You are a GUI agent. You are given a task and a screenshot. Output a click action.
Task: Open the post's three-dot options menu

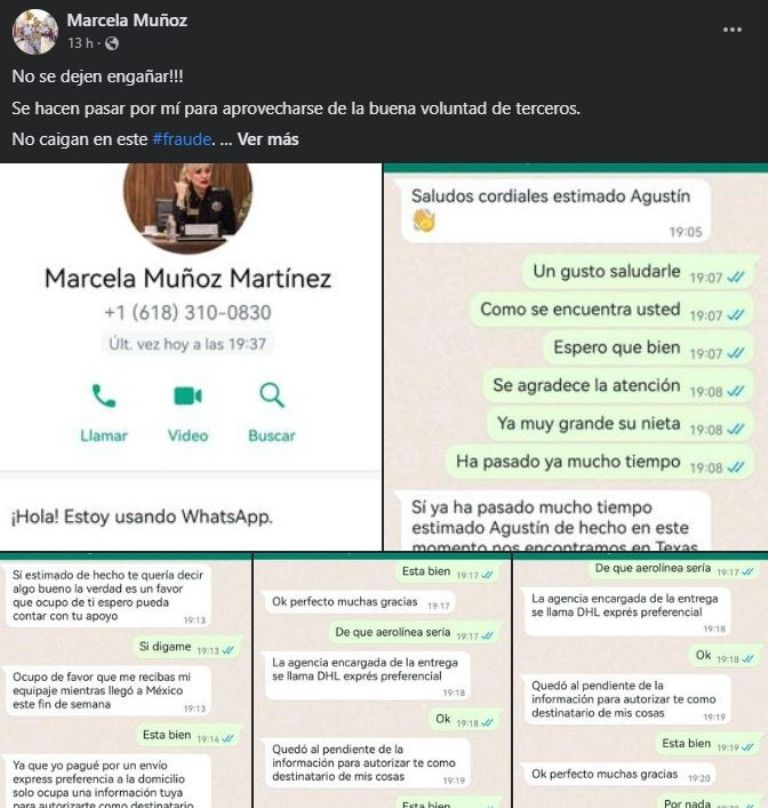pos(732,30)
